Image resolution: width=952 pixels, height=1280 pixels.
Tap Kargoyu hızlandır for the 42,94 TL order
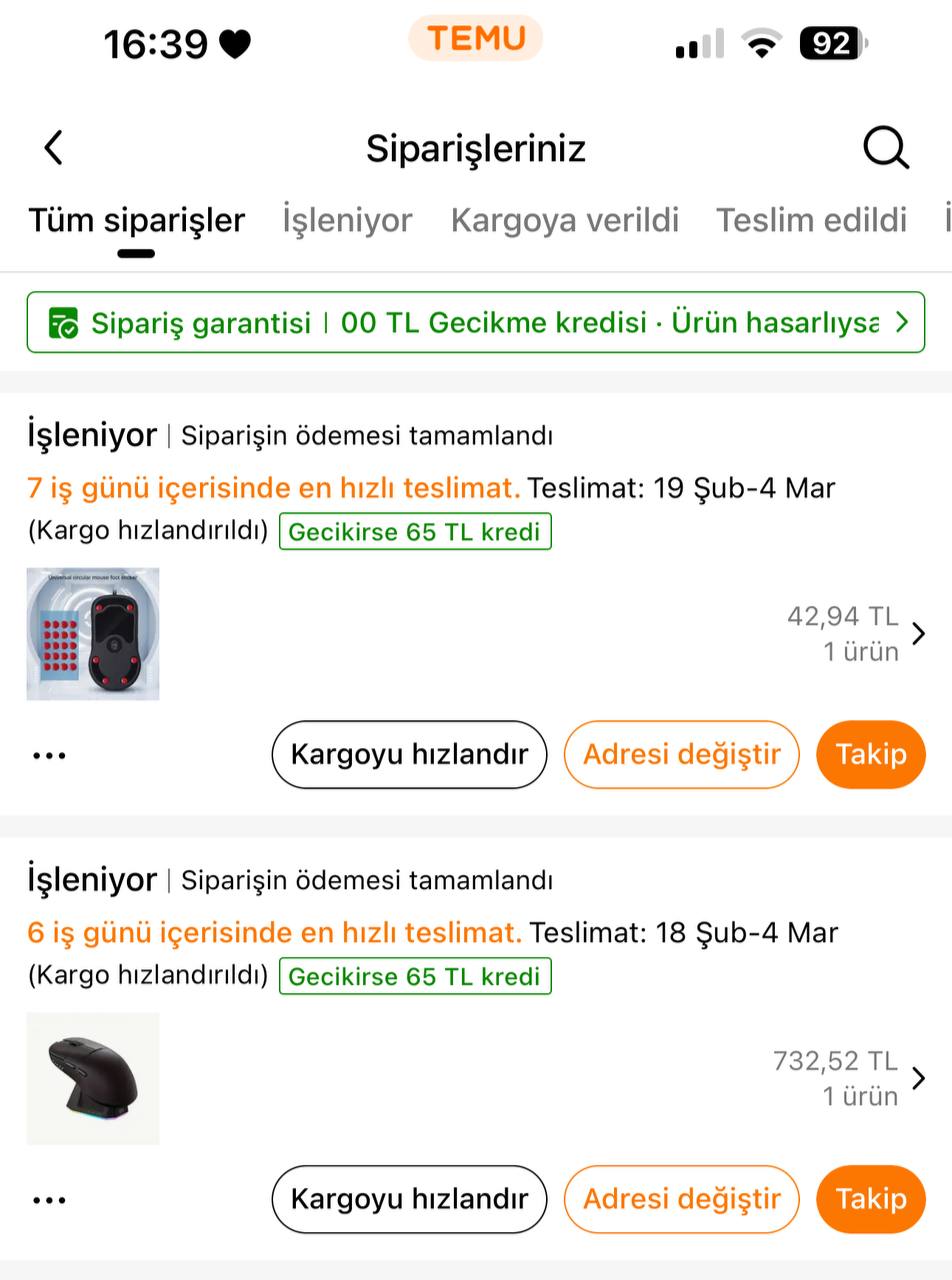[409, 754]
